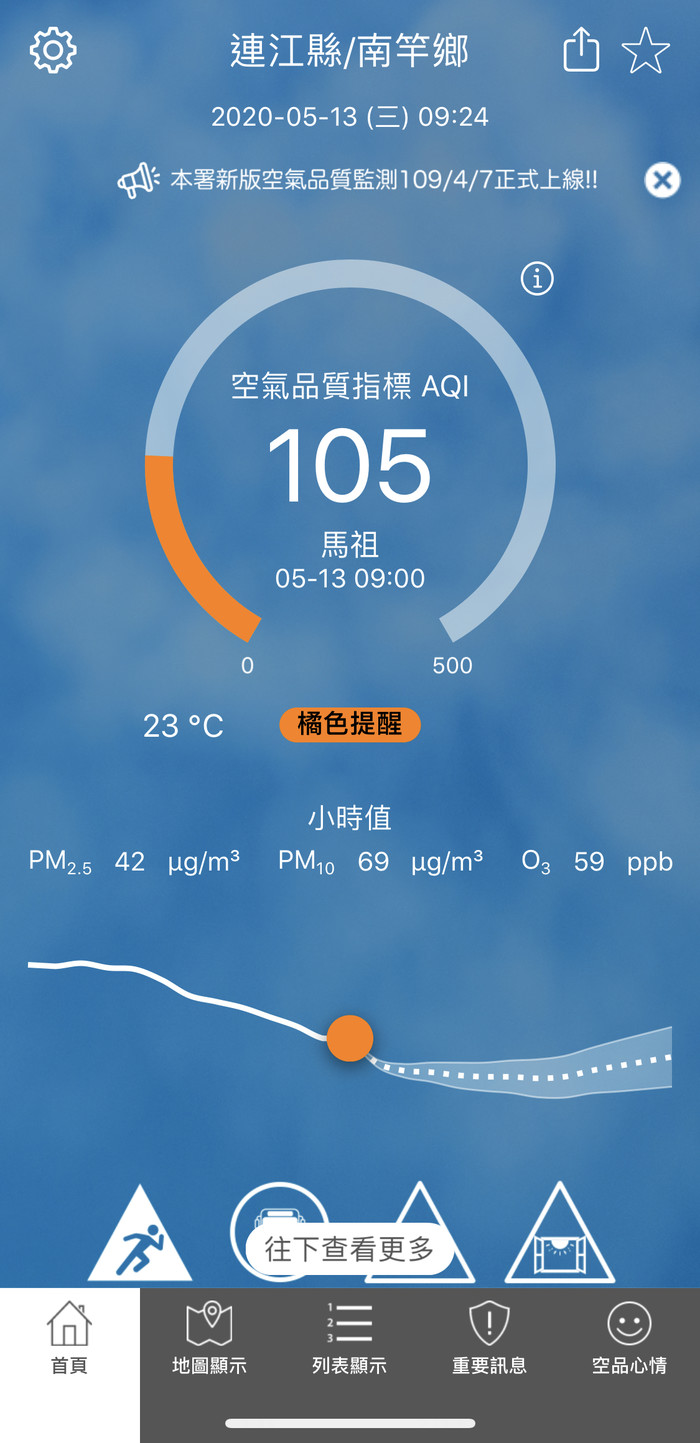Open the AQI info icon

[x=537, y=280]
